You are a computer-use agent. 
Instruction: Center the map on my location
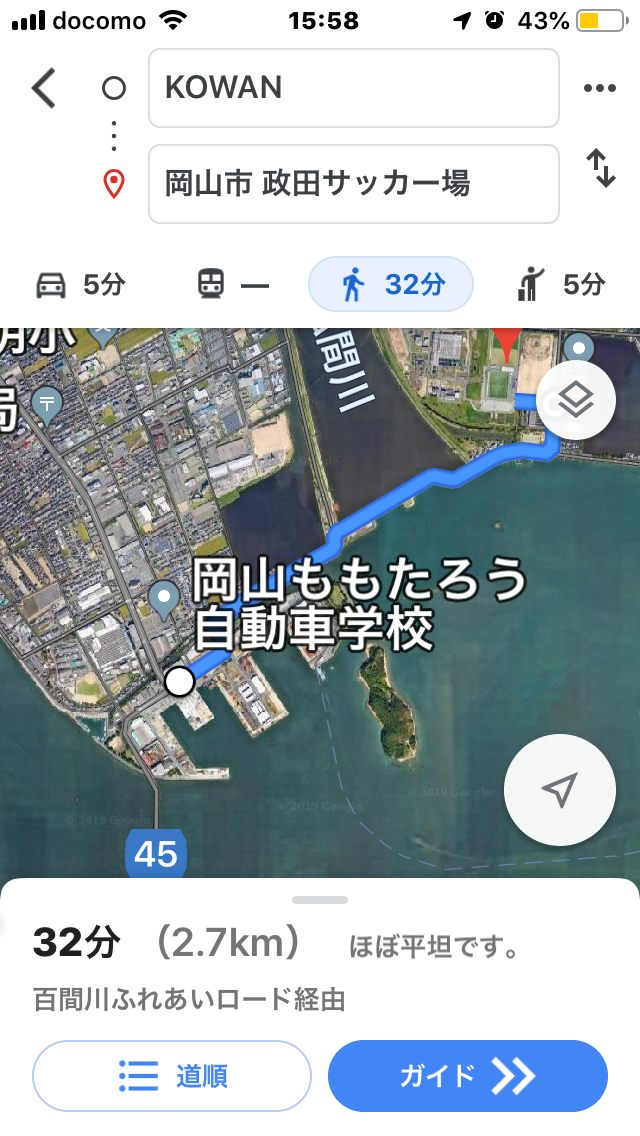point(559,790)
